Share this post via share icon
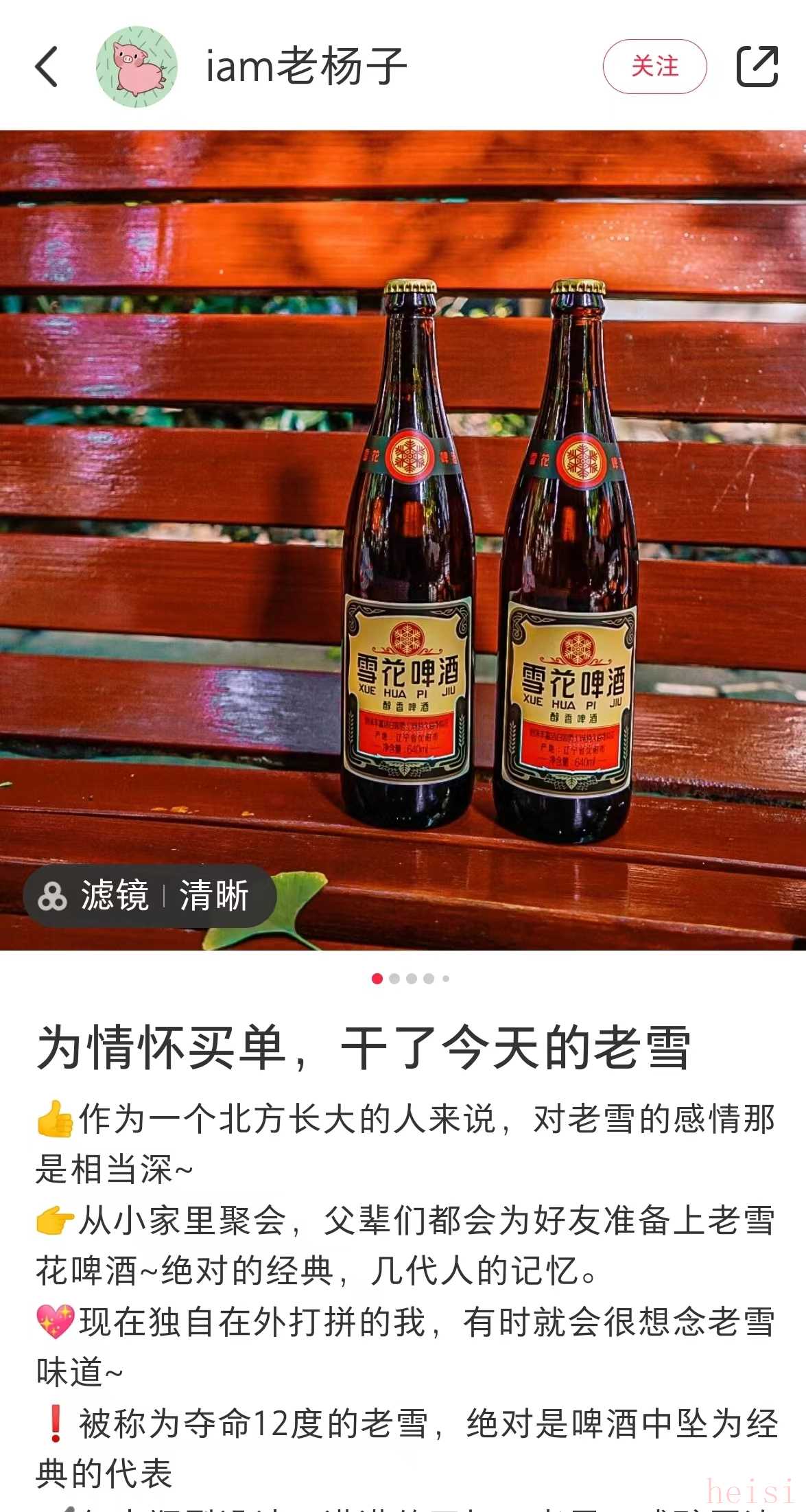This screenshot has width=806, height=1512. pyautogui.click(x=757, y=67)
